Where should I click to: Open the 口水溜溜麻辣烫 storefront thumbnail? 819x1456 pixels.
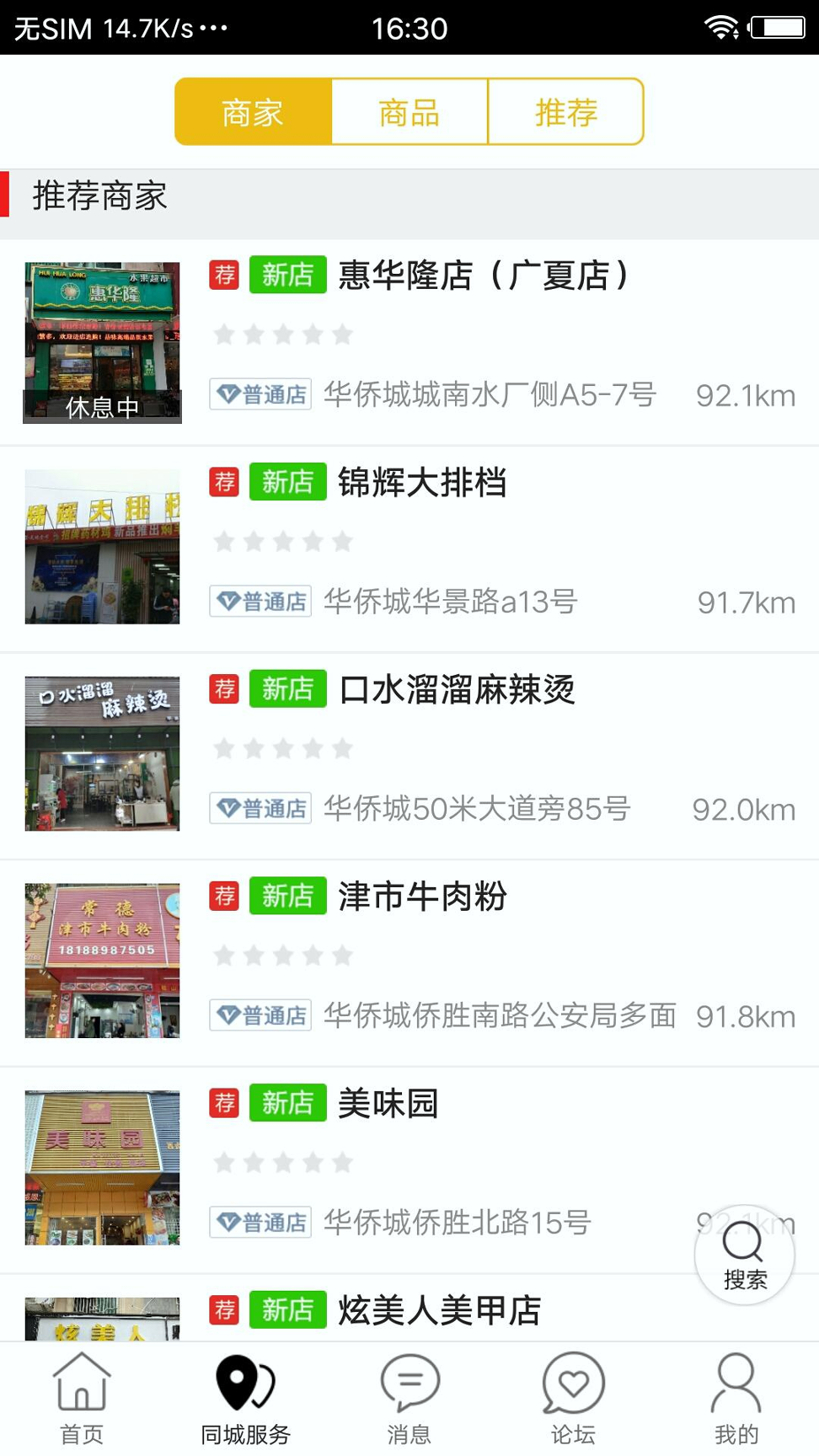click(x=102, y=753)
